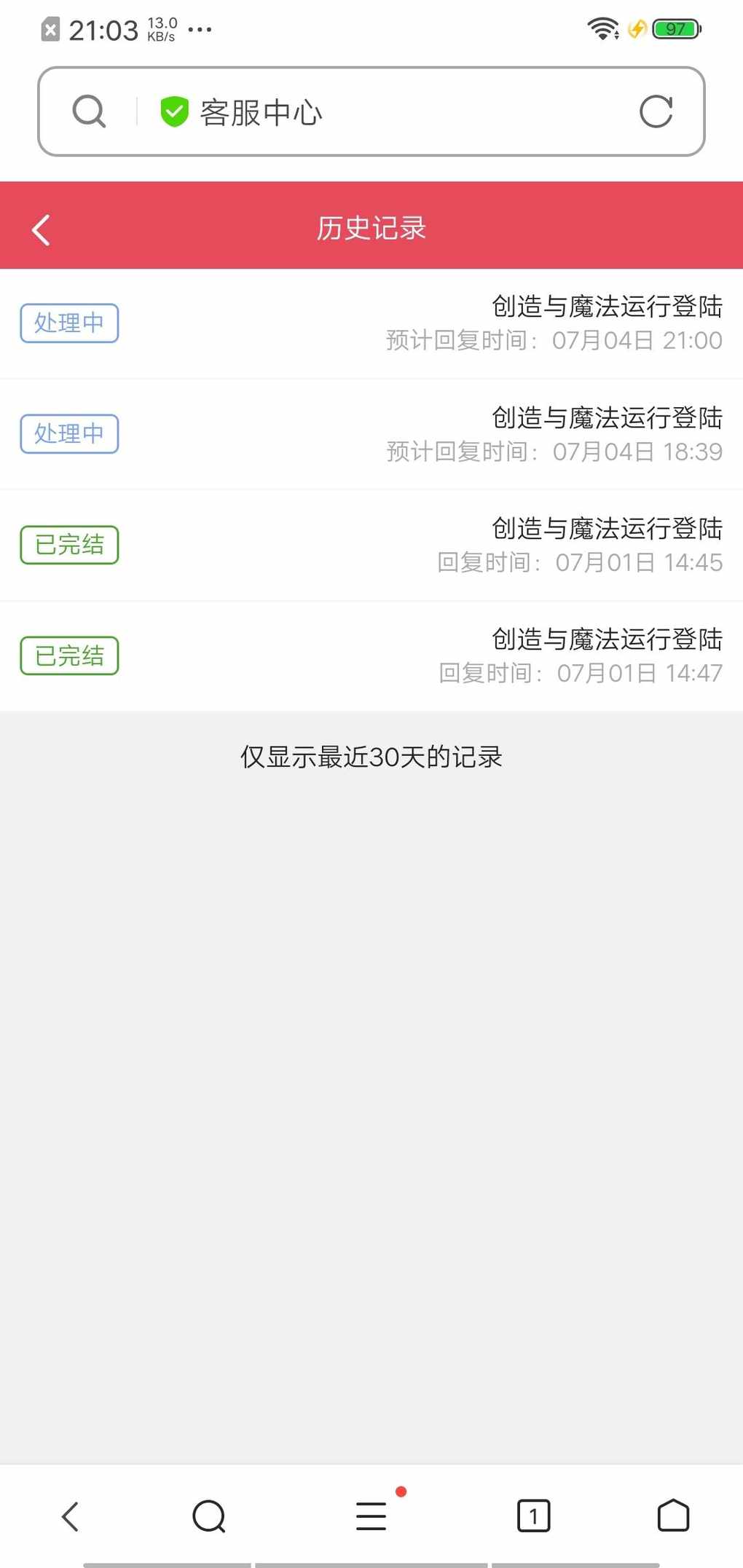
Task: Open browser search from bottom toolbar
Action: [x=209, y=1516]
